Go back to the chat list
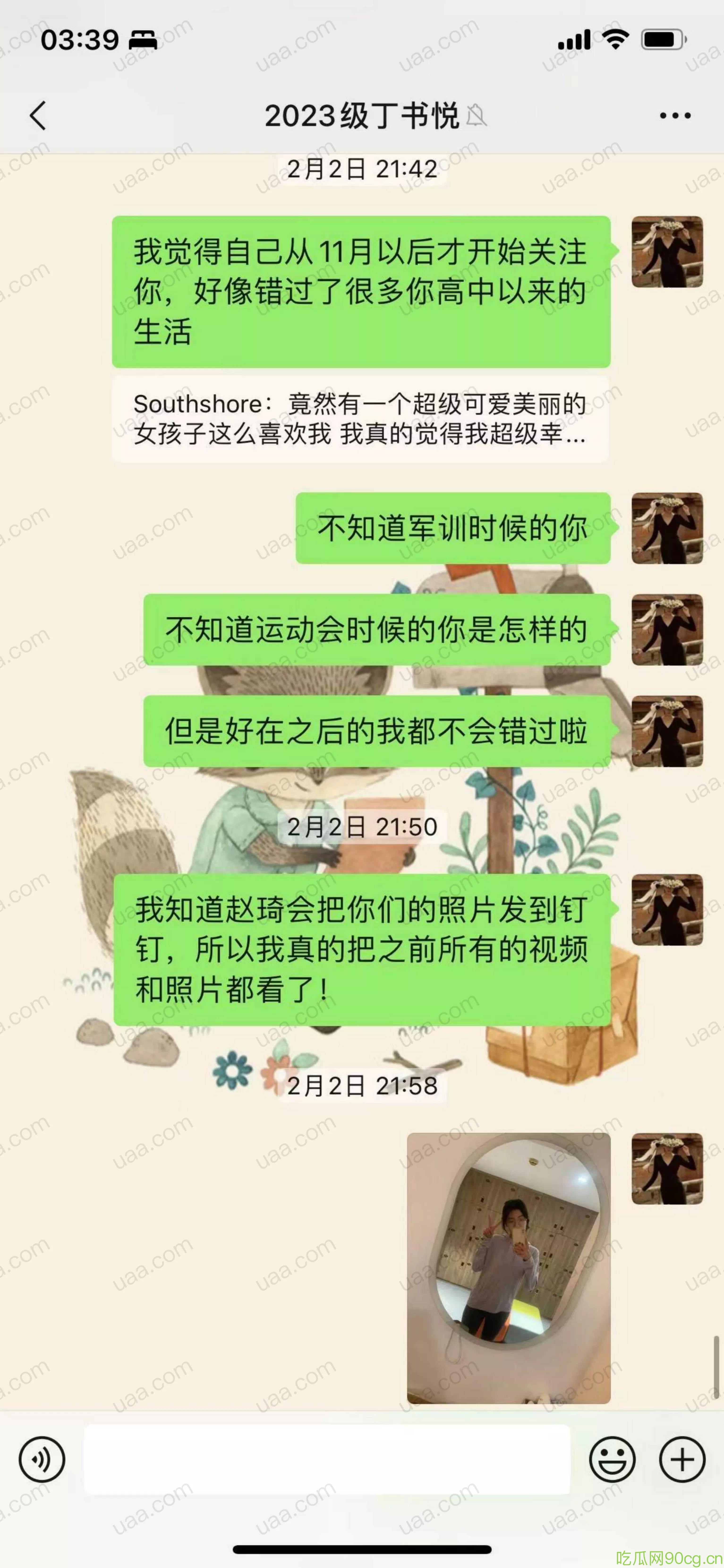724x1568 pixels. [38, 115]
